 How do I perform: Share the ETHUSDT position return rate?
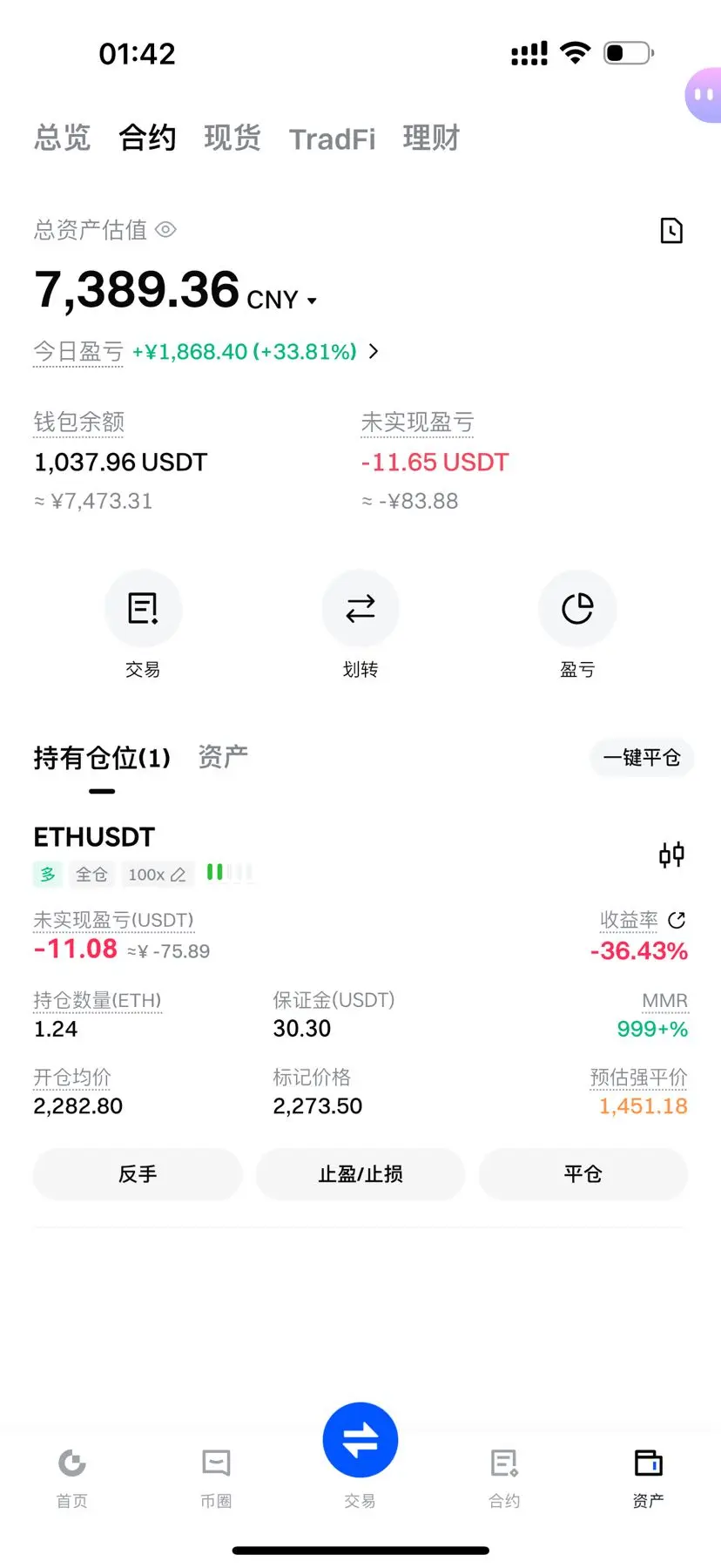click(x=677, y=920)
